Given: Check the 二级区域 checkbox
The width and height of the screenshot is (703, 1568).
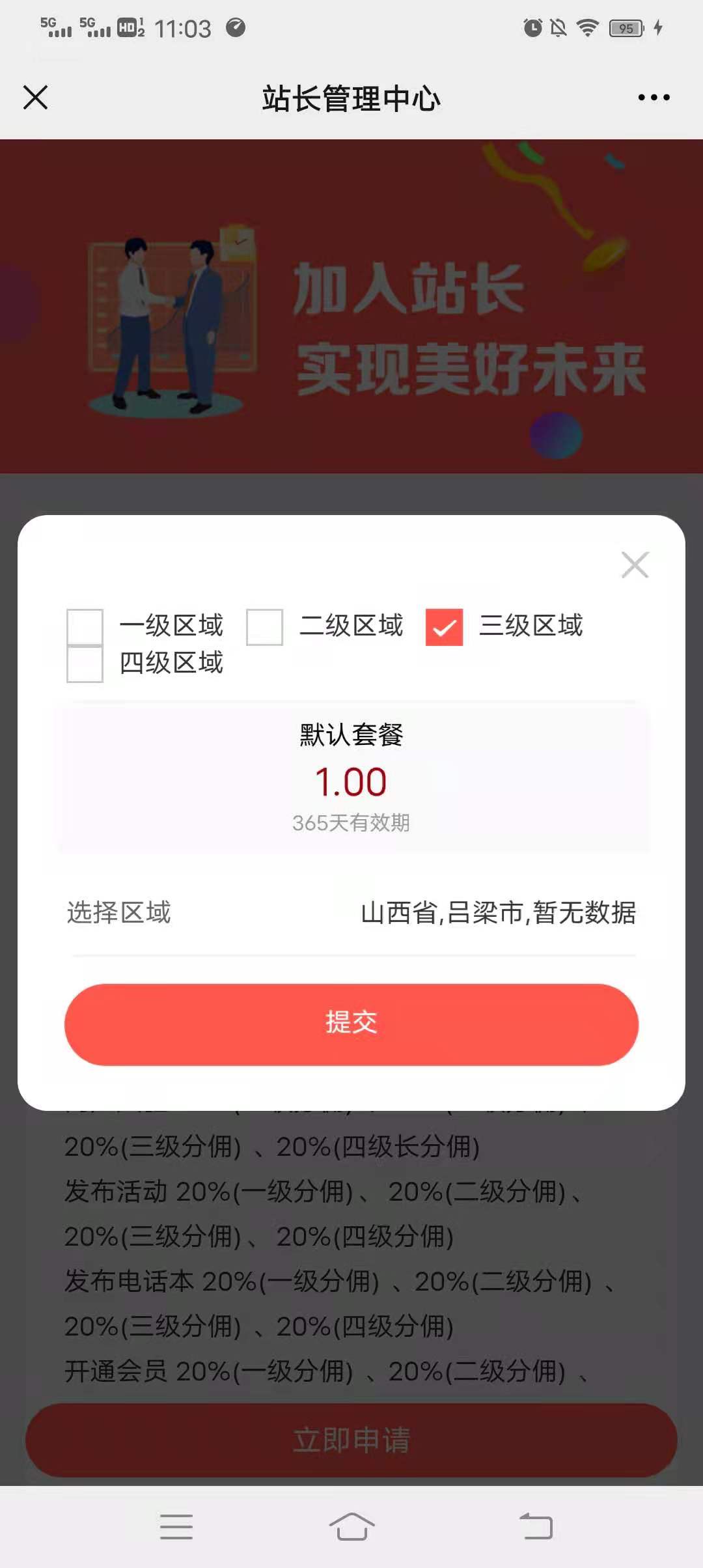Looking at the screenshot, I should pyautogui.click(x=264, y=627).
